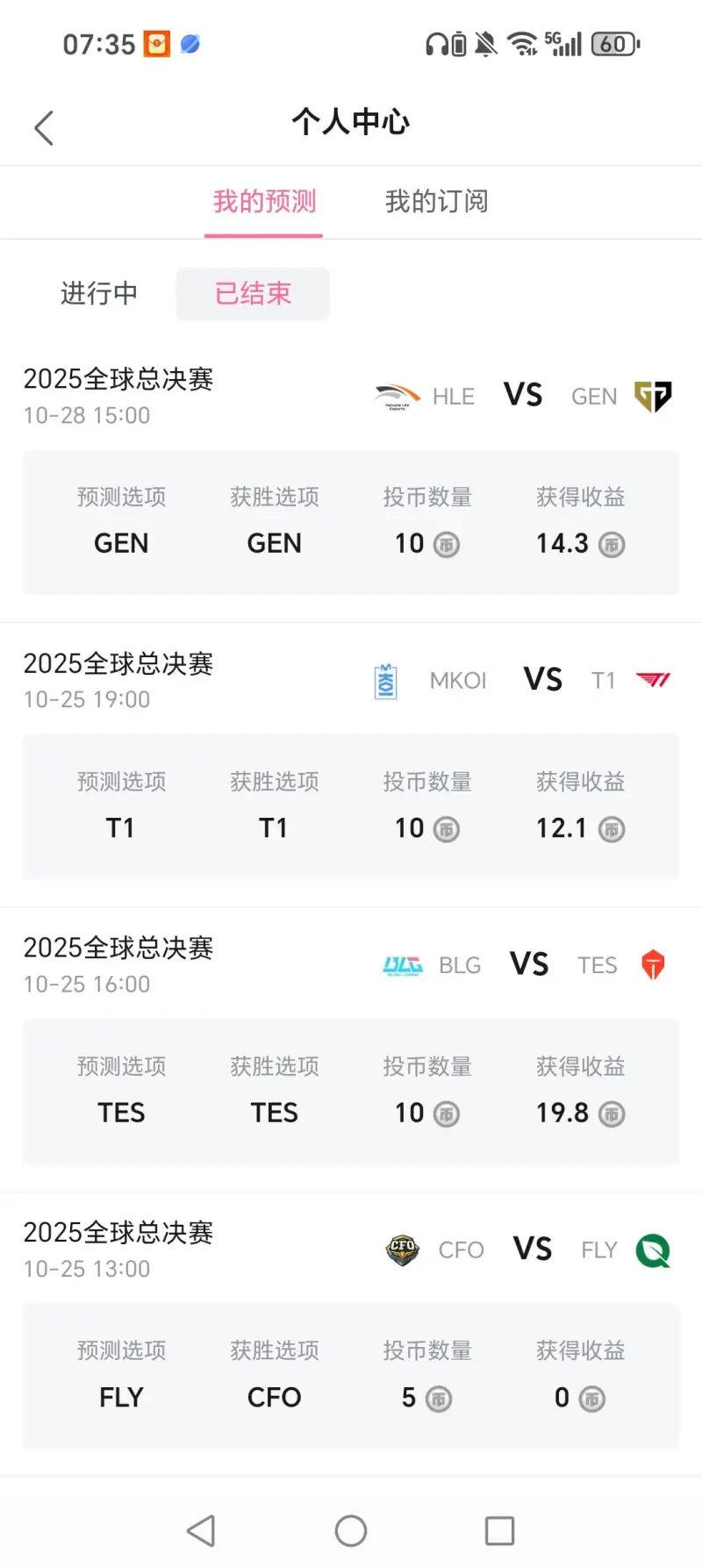The height and width of the screenshot is (1568, 702).
Task: Tap the FLY team logo
Action: coord(653,1249)
